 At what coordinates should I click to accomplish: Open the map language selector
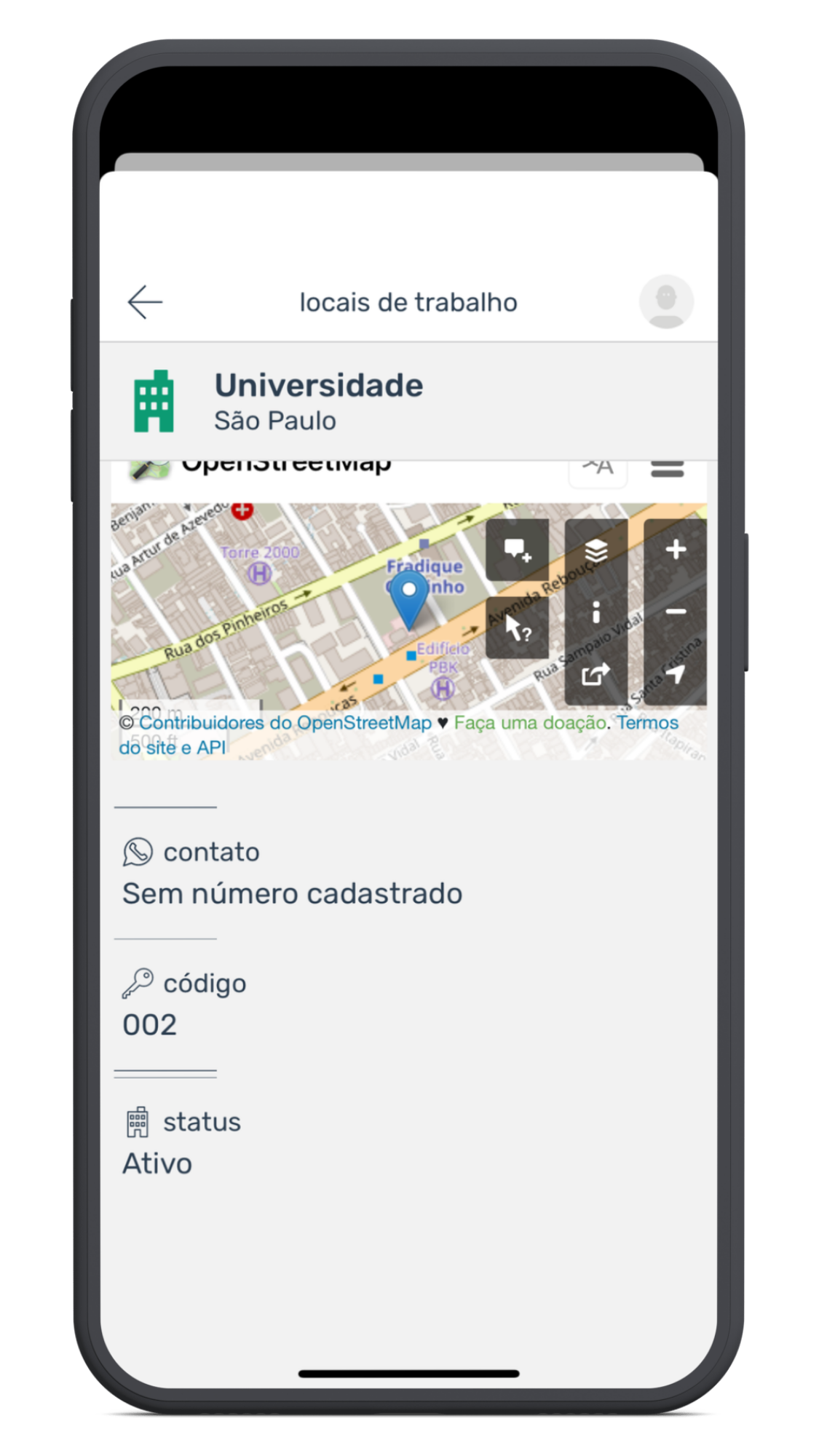tap(598, 470)
